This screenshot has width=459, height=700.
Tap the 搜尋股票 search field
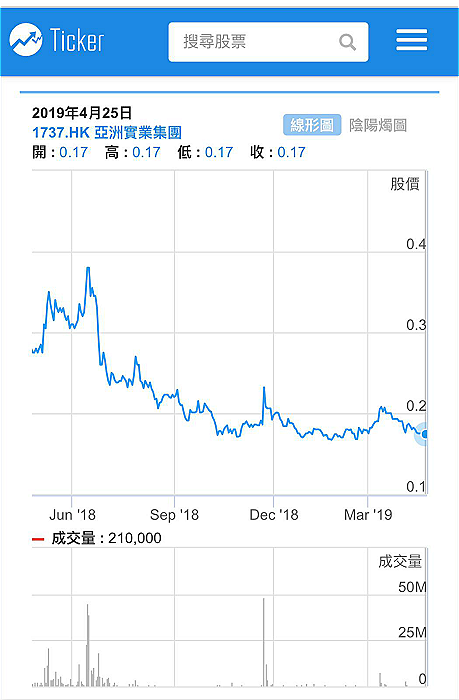(x=268, y=42)
